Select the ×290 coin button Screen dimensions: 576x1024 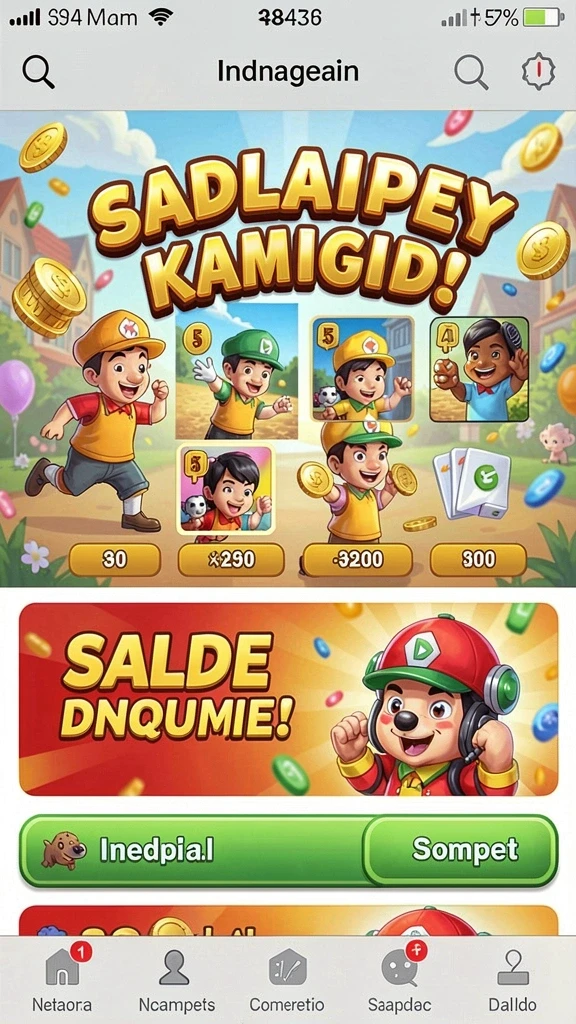pos(231,560)
